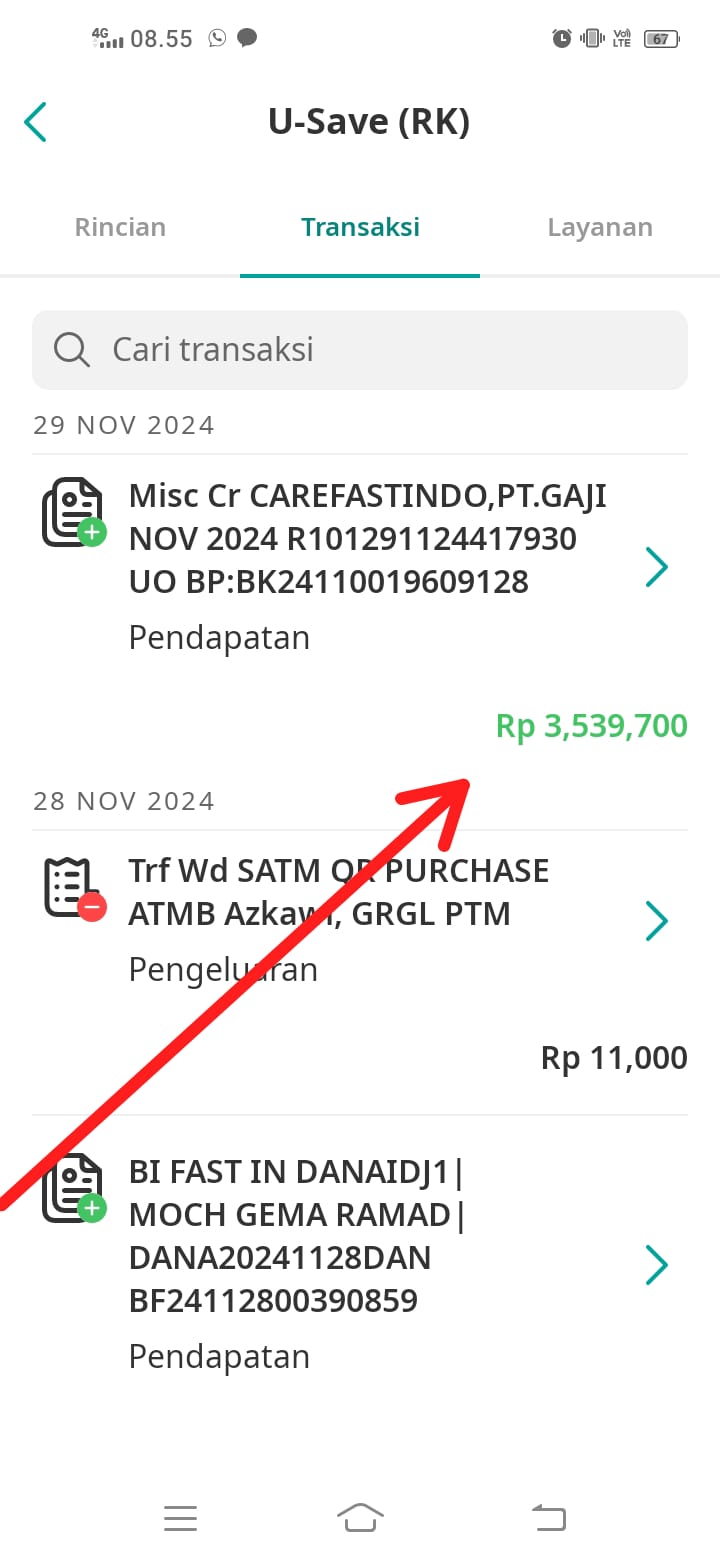Open the BI FAST IN DANAIDJ1 transaction
Viewport: 720px width, 1560px height.
point(360,1265)
